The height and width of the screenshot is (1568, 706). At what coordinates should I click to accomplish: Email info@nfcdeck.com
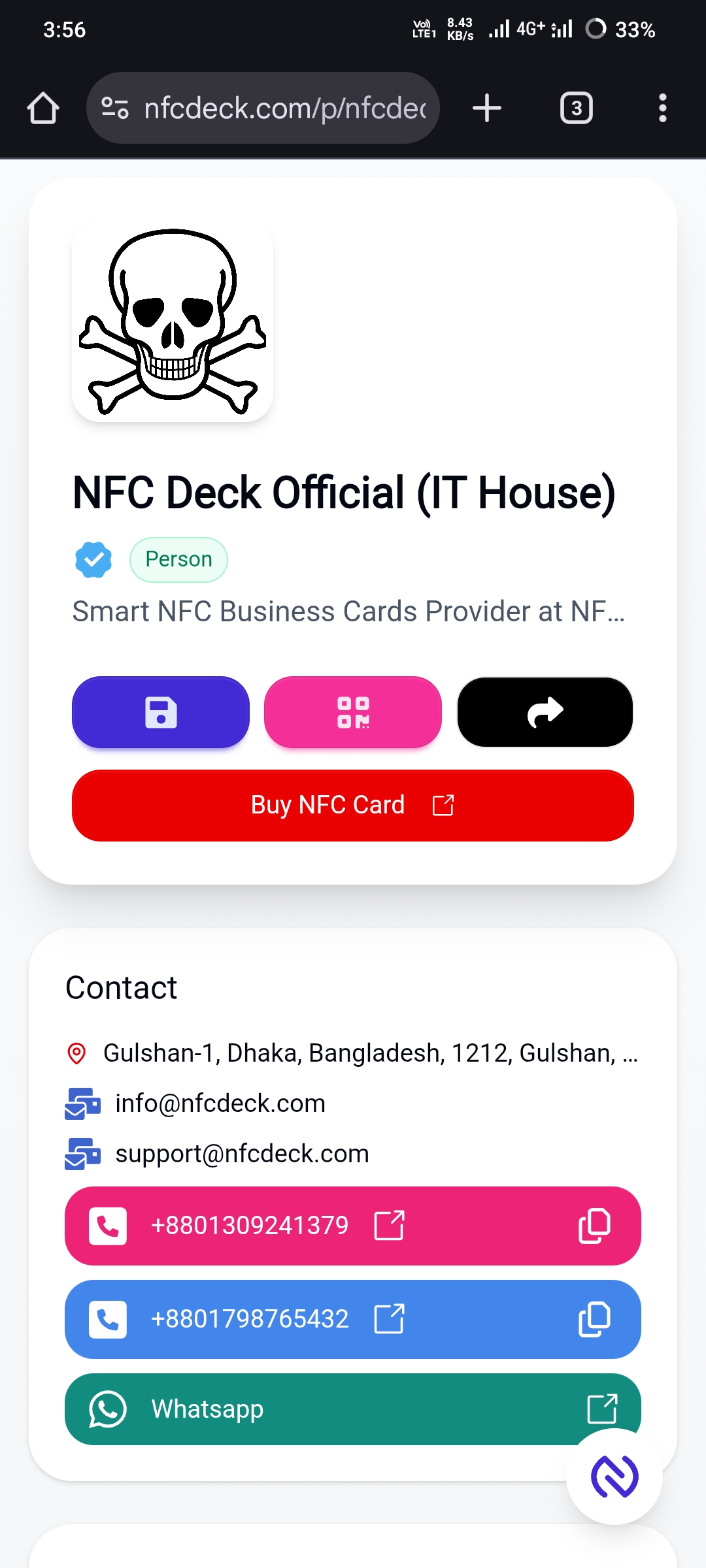point(220,1103)
